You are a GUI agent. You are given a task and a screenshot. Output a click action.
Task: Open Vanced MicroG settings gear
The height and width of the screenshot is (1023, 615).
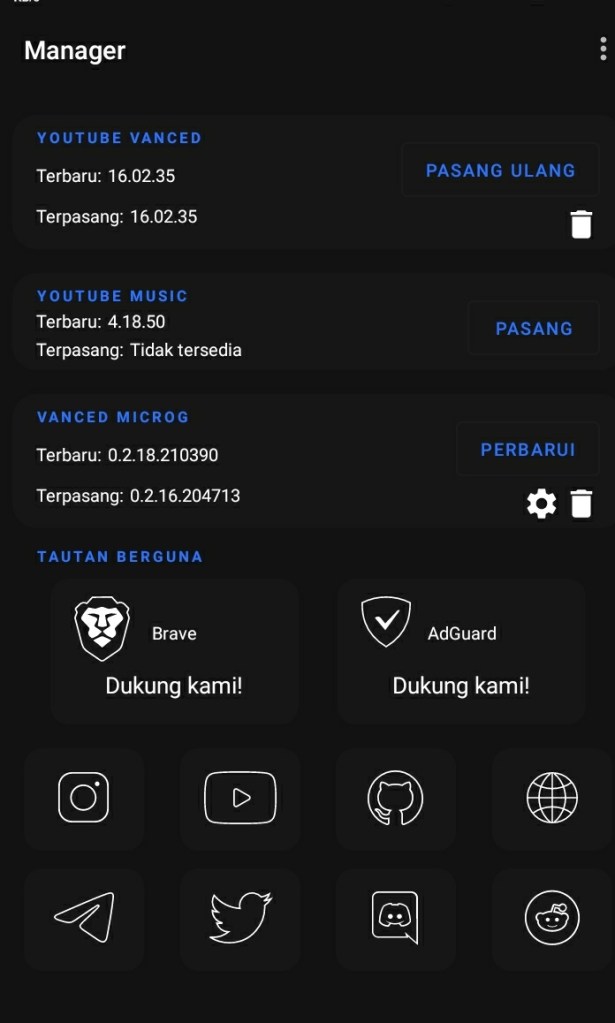[541, 504]
